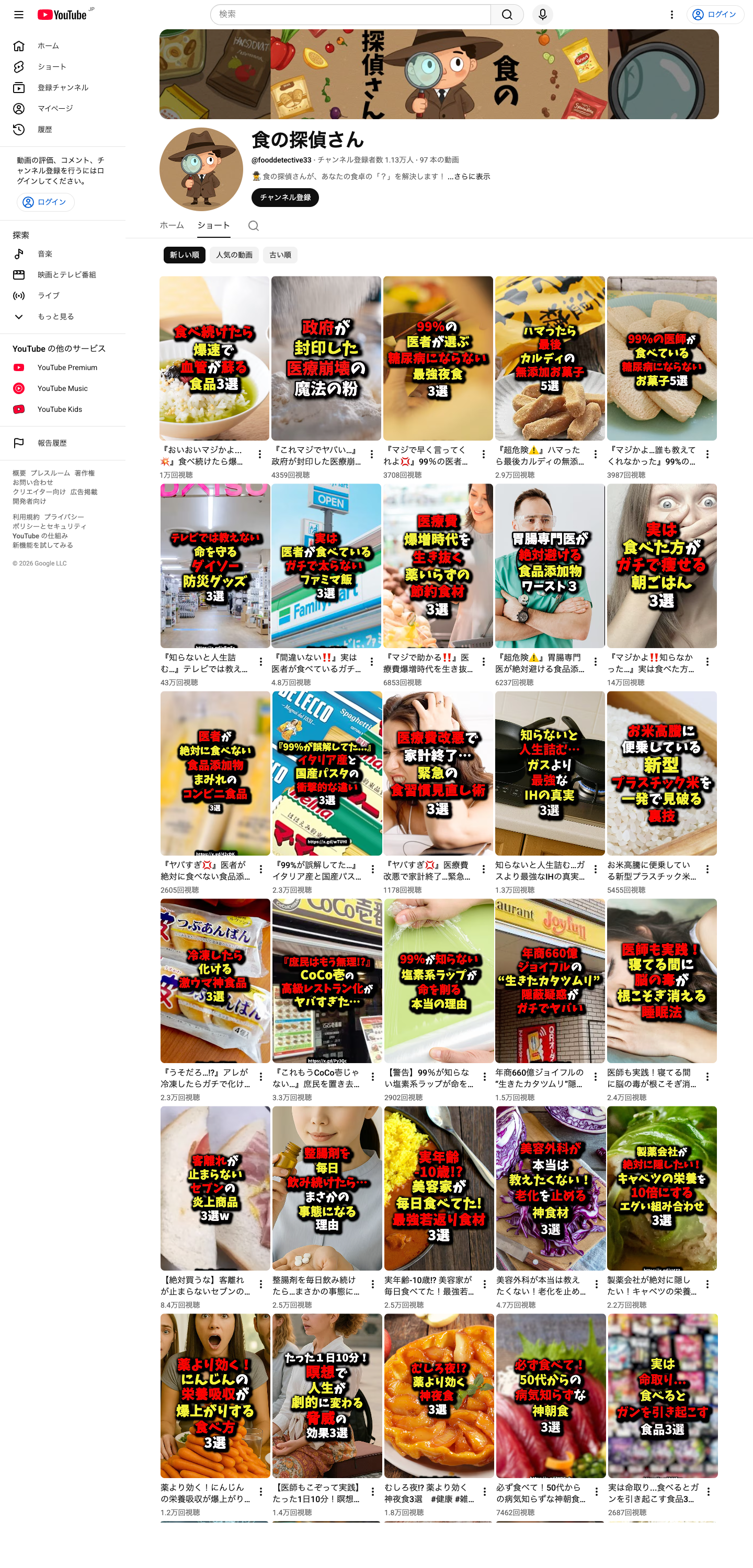Go to 登録チャンネル in the sidebar
This screenshot has width=753, height=1568.
(x=62, y=88)
